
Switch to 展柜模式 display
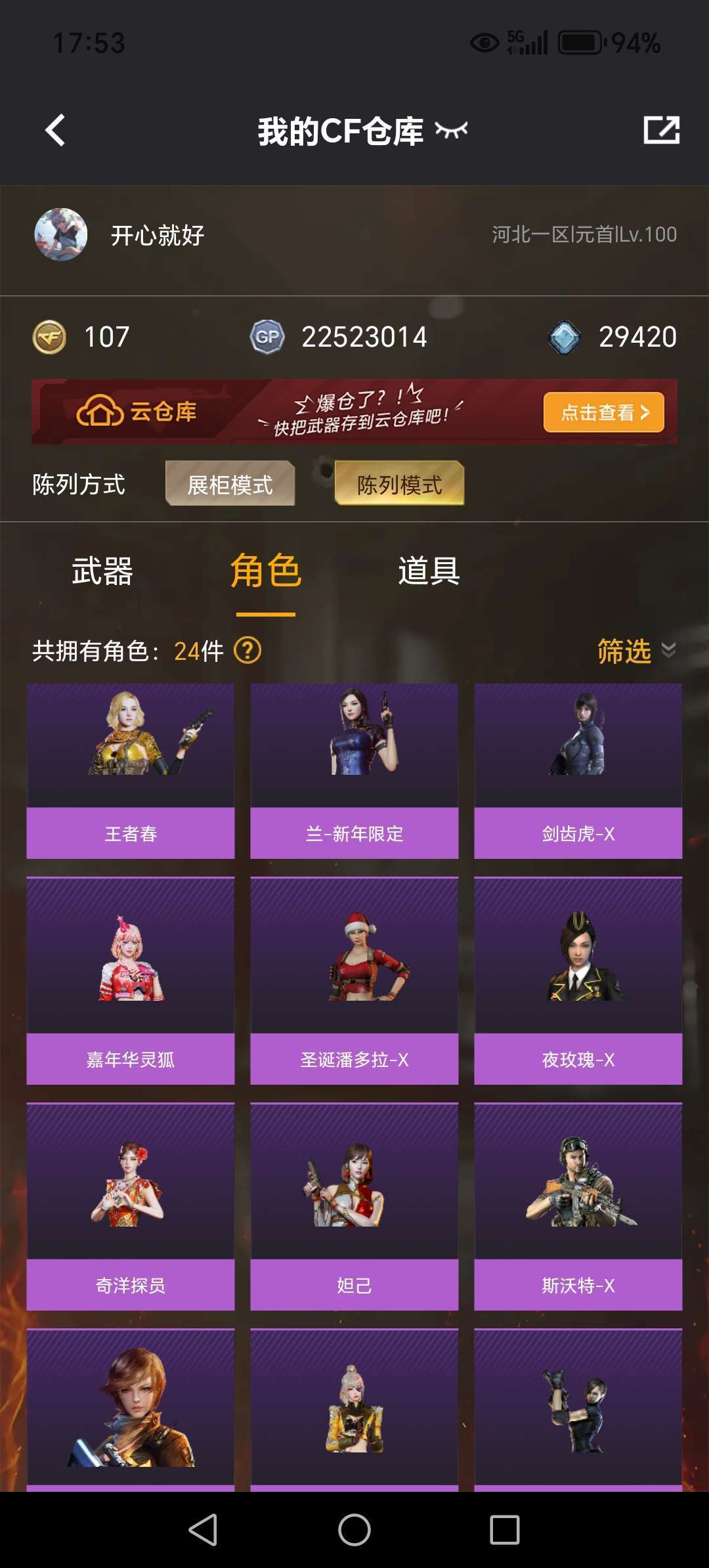[x=230, y=484]
